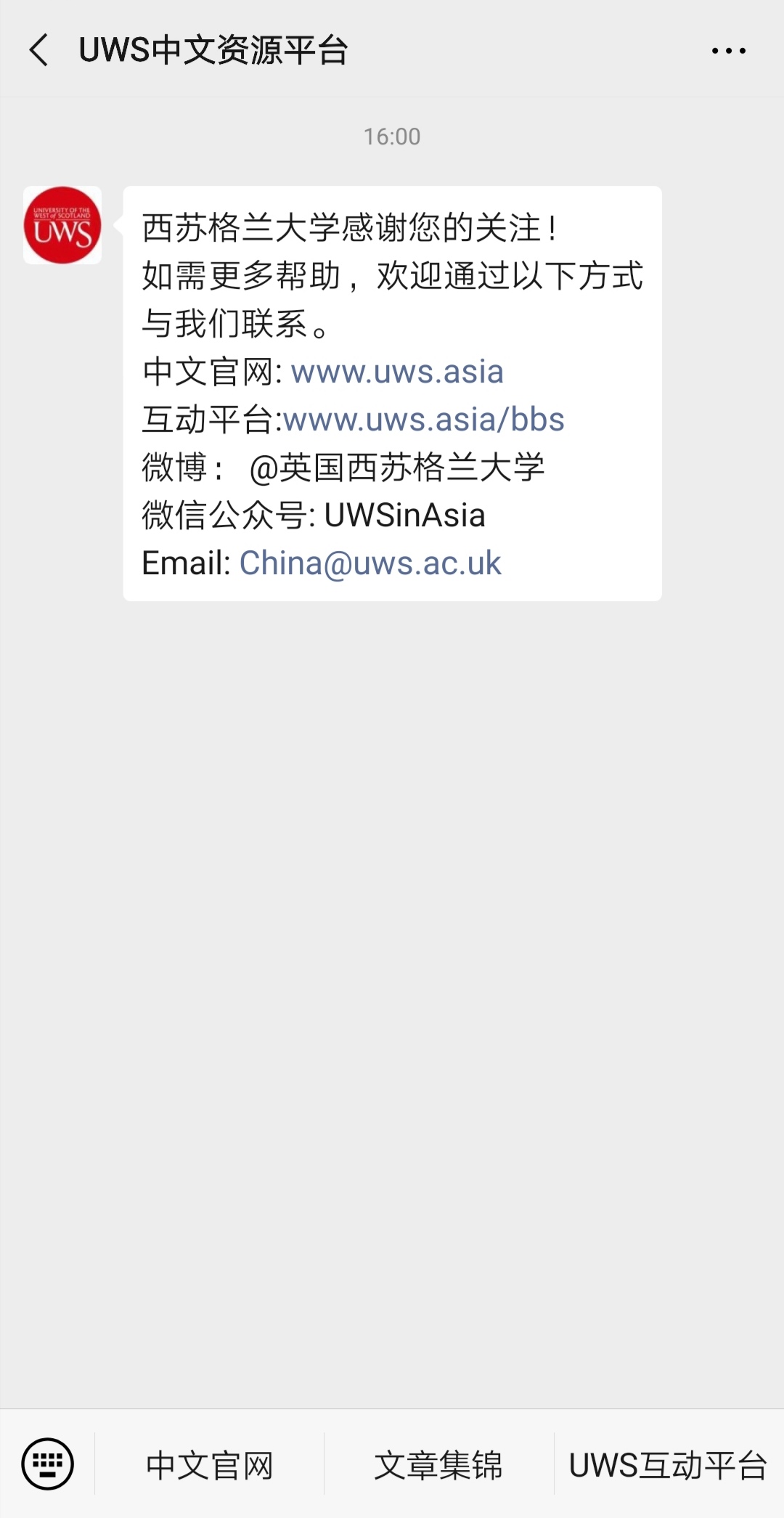Image resolution: width=784 pixels, height=1518 pixels.
Task: Open the 文章集锦 menu
Action: pos(438,1465)
